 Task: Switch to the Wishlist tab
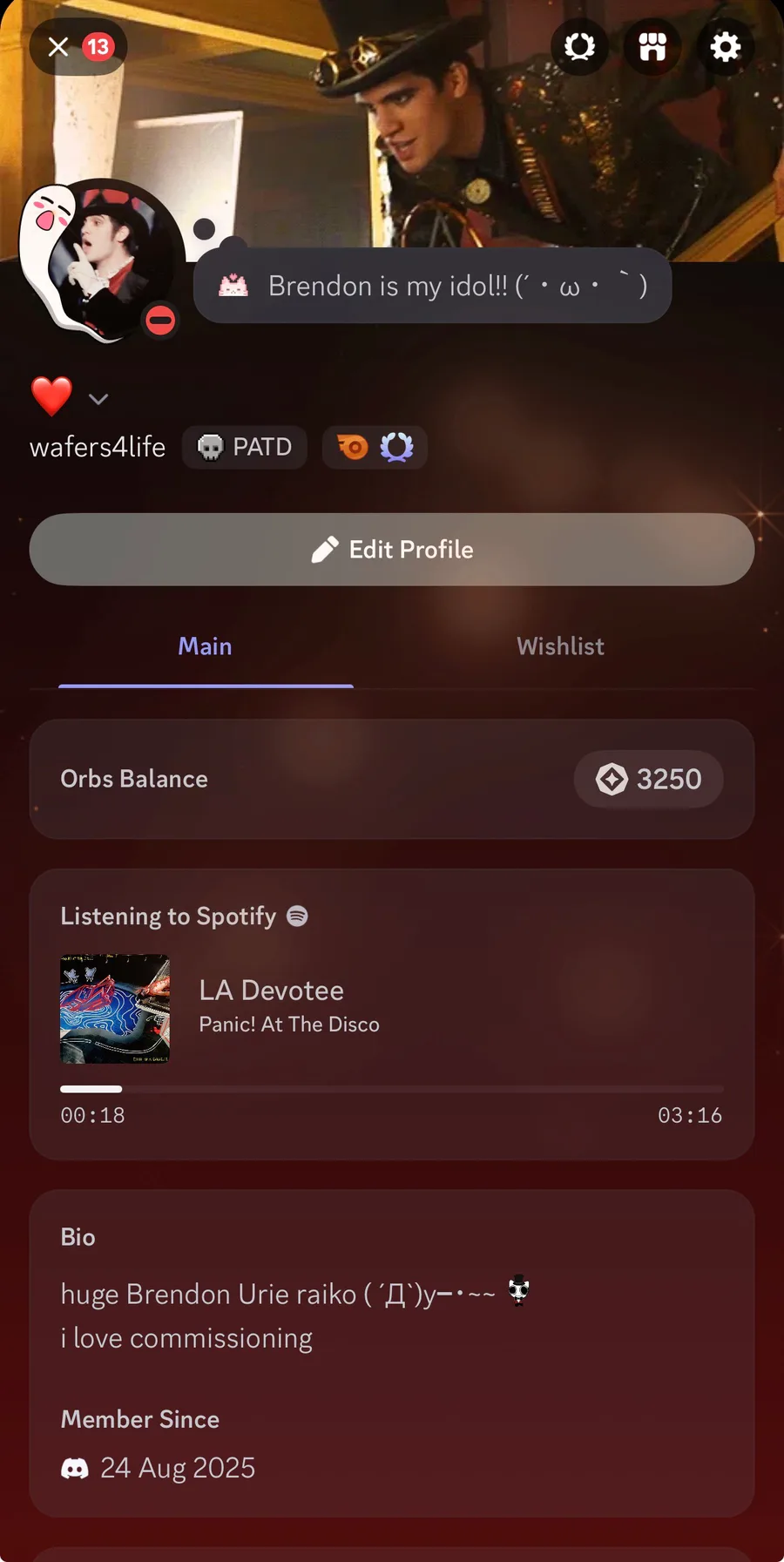560,646
